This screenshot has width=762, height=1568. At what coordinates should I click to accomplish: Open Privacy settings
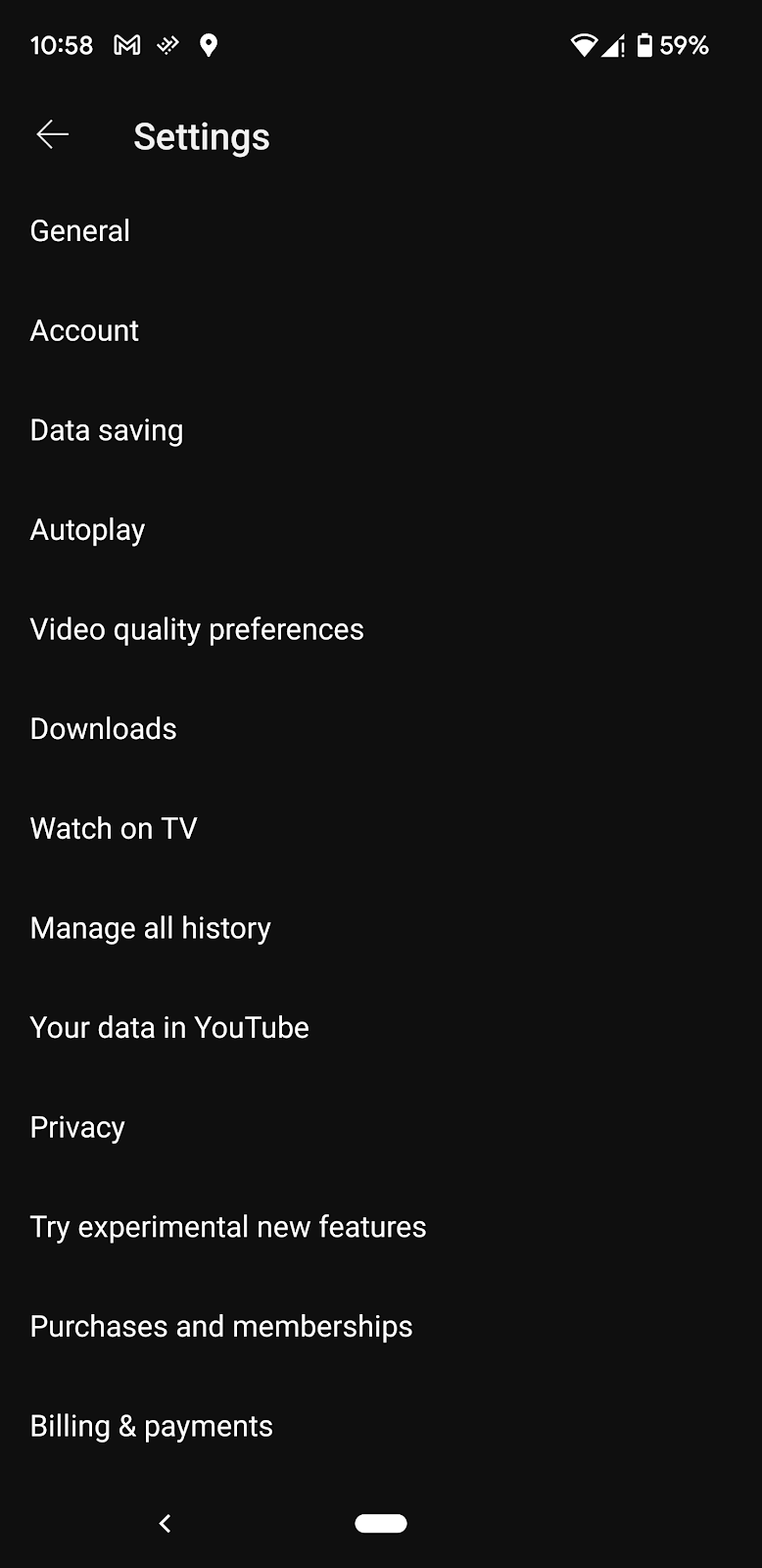click(381, 1127)
